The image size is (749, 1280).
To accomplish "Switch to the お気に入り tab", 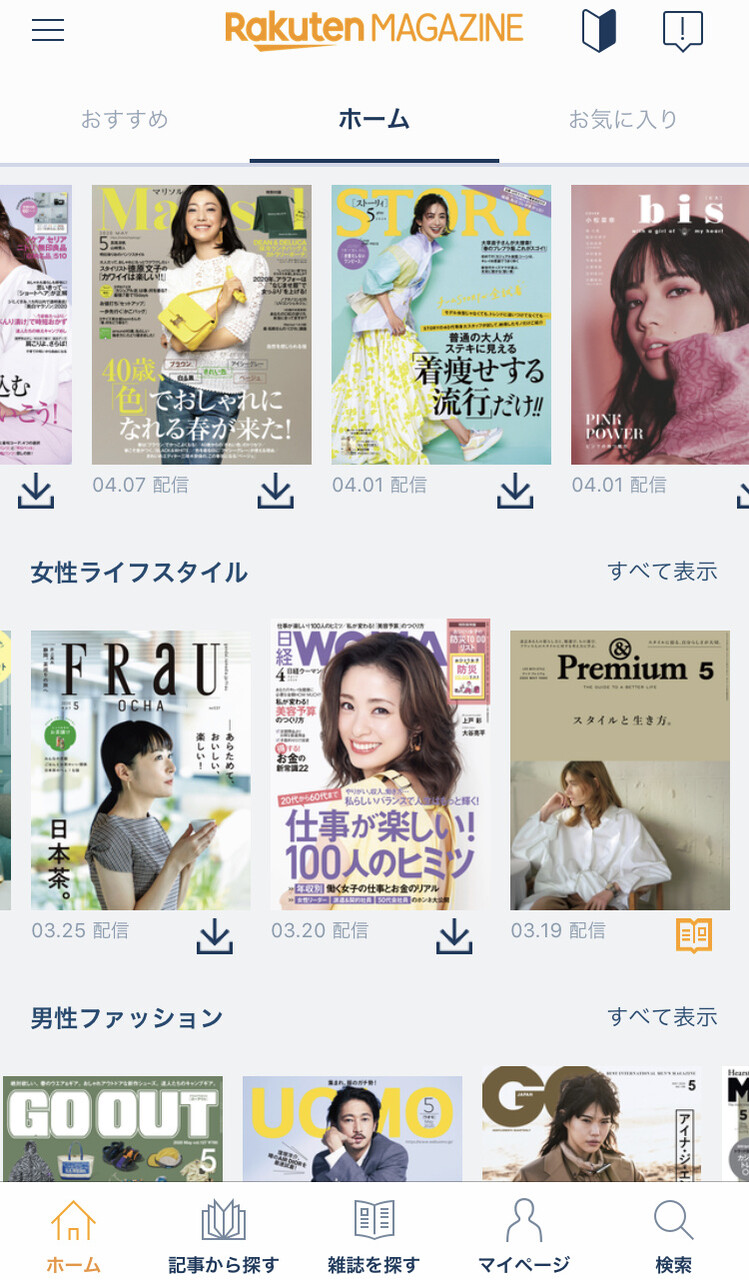I will click(x=623, y=119).
